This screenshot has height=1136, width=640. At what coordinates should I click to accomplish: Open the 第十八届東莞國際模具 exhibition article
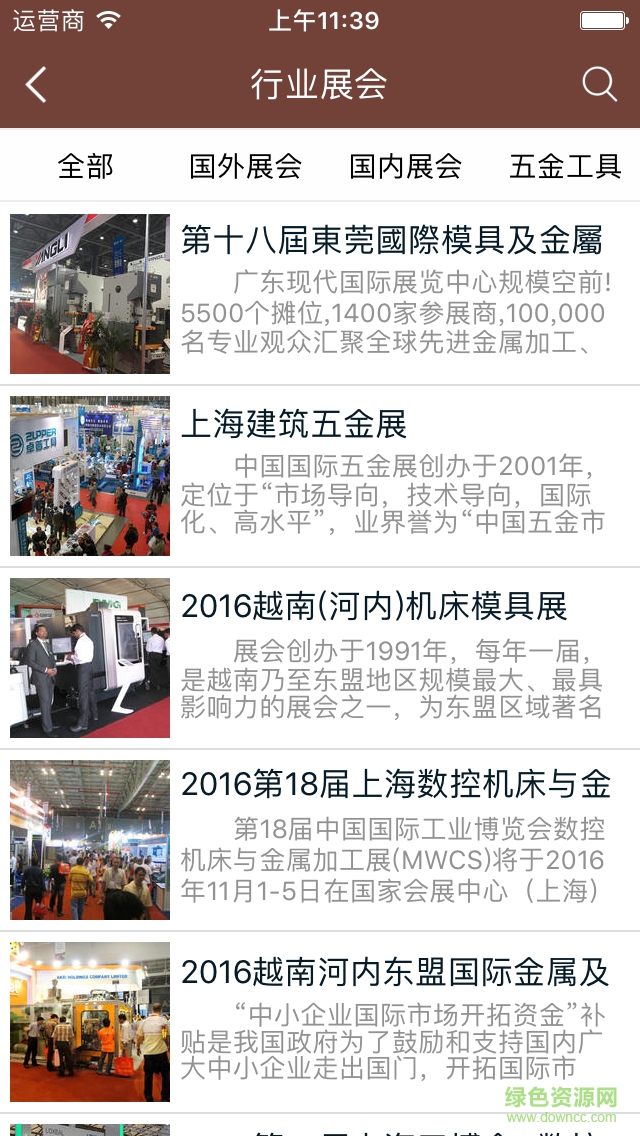(391, 241)
